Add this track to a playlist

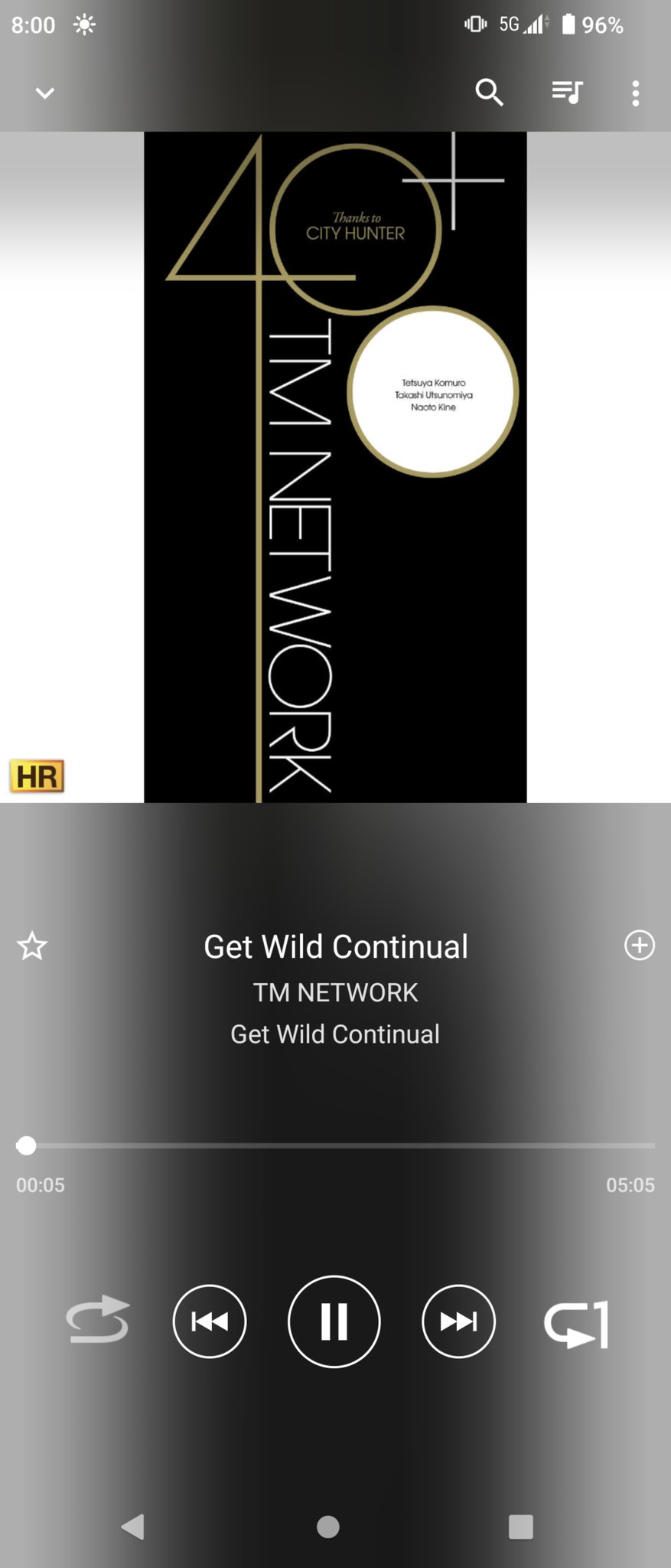tap(640, 946)
